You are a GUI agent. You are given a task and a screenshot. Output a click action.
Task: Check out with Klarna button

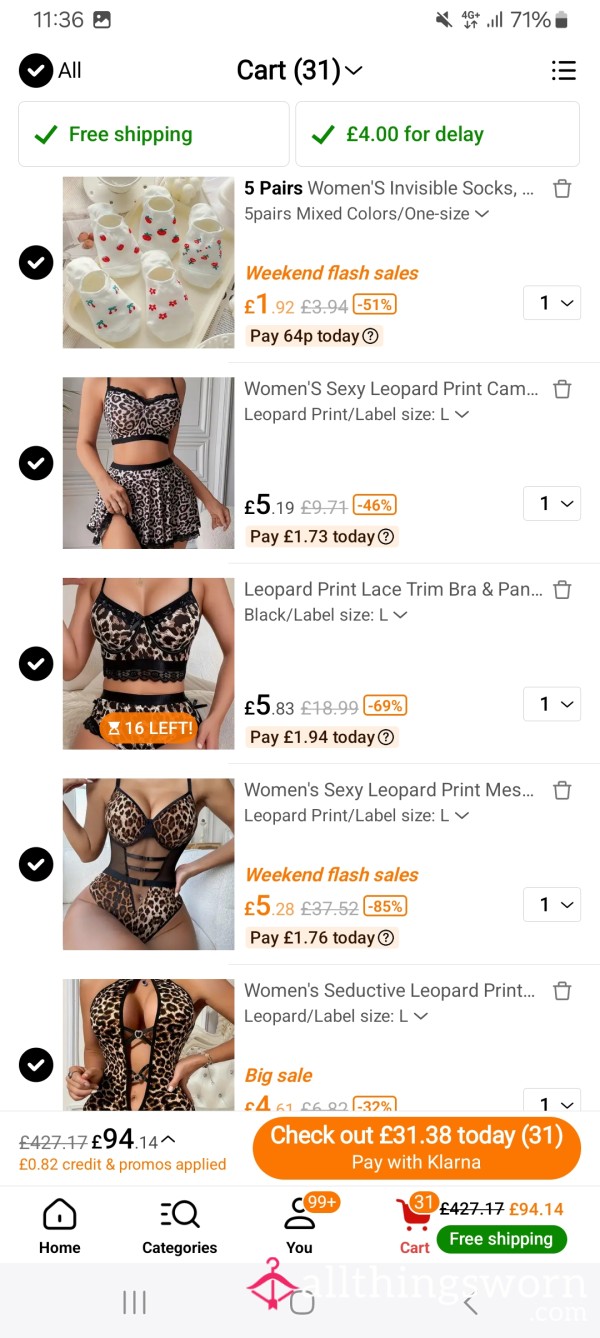point(416,1147)
